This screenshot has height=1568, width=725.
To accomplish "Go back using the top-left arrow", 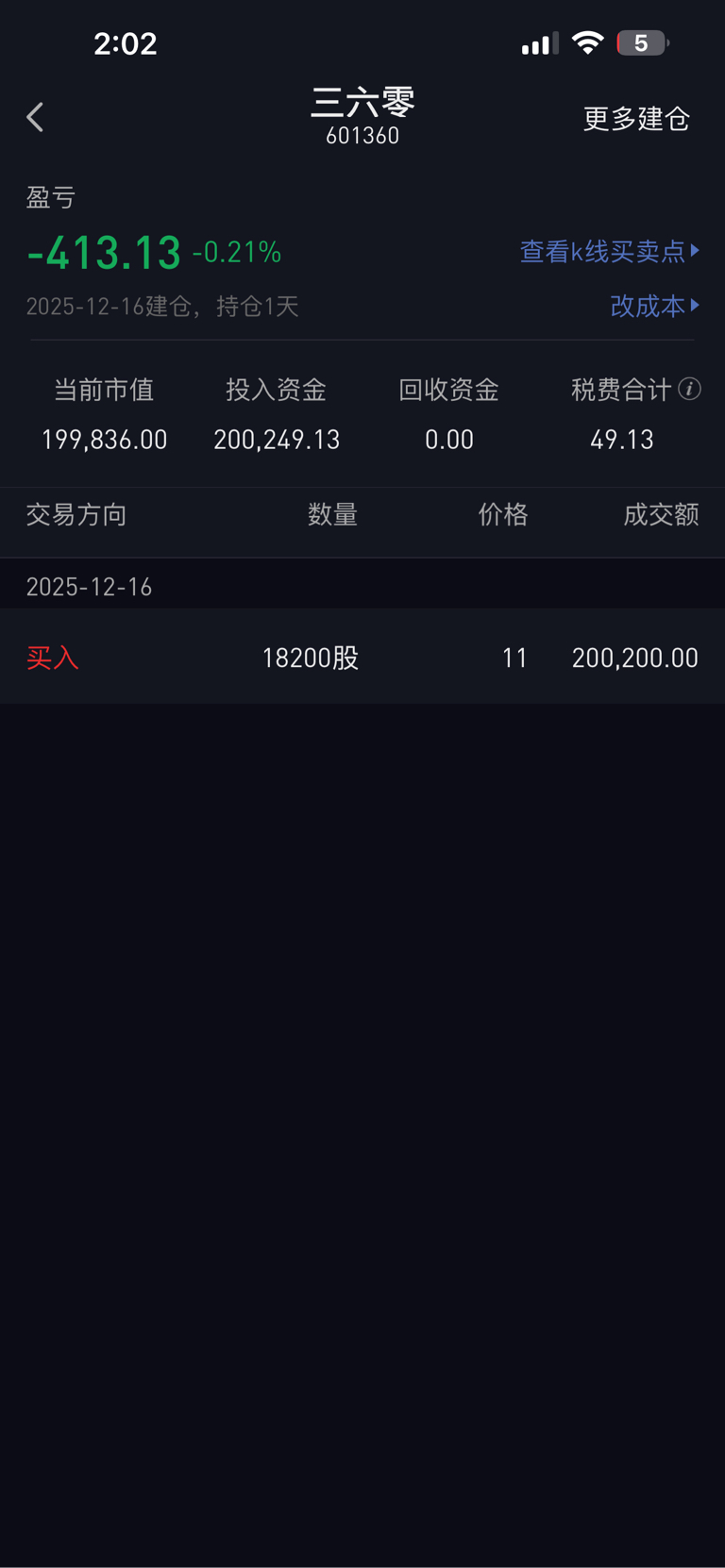I will pos(36,117).
